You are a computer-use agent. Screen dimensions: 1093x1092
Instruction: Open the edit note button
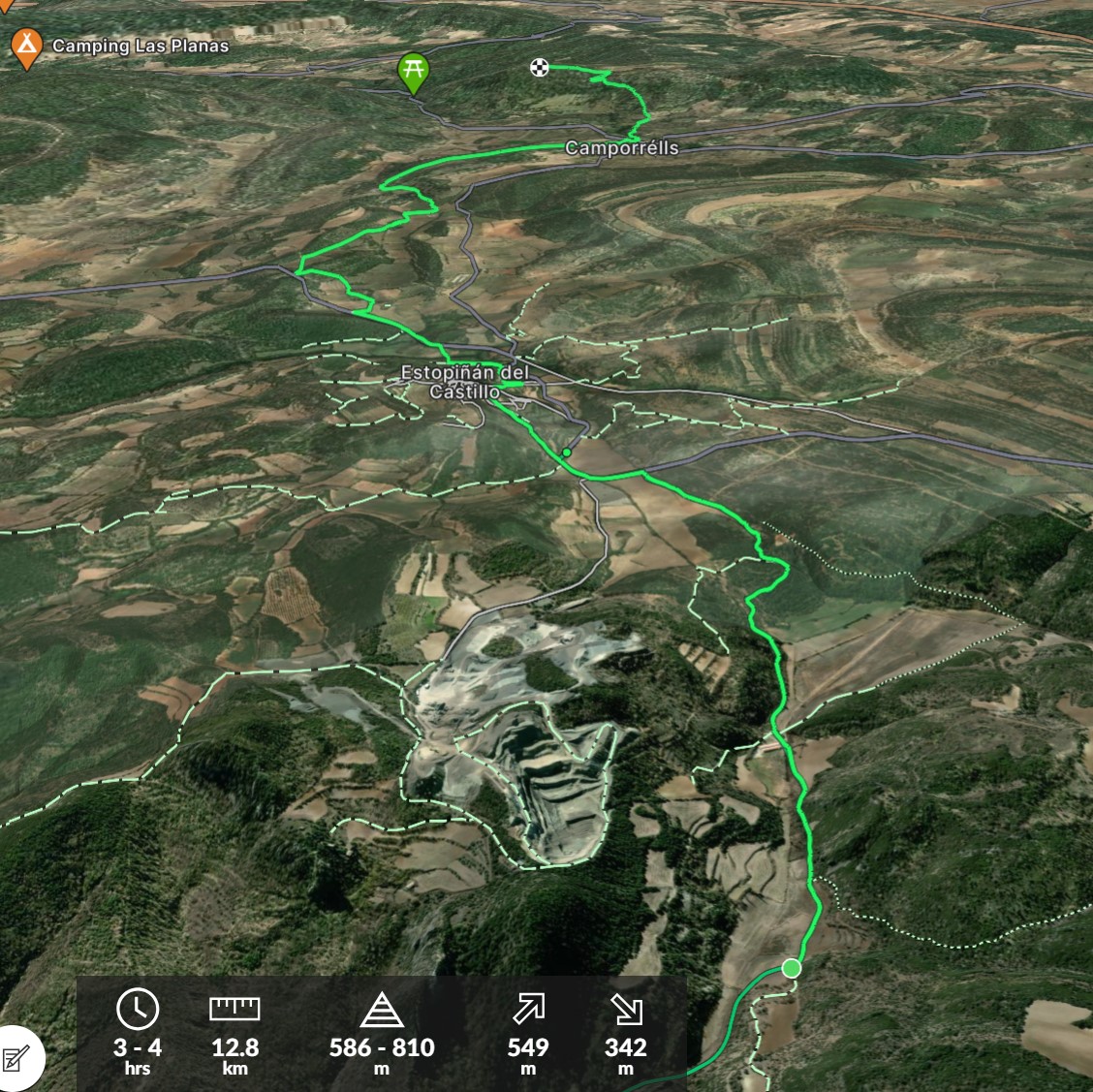coord(16,1057)
